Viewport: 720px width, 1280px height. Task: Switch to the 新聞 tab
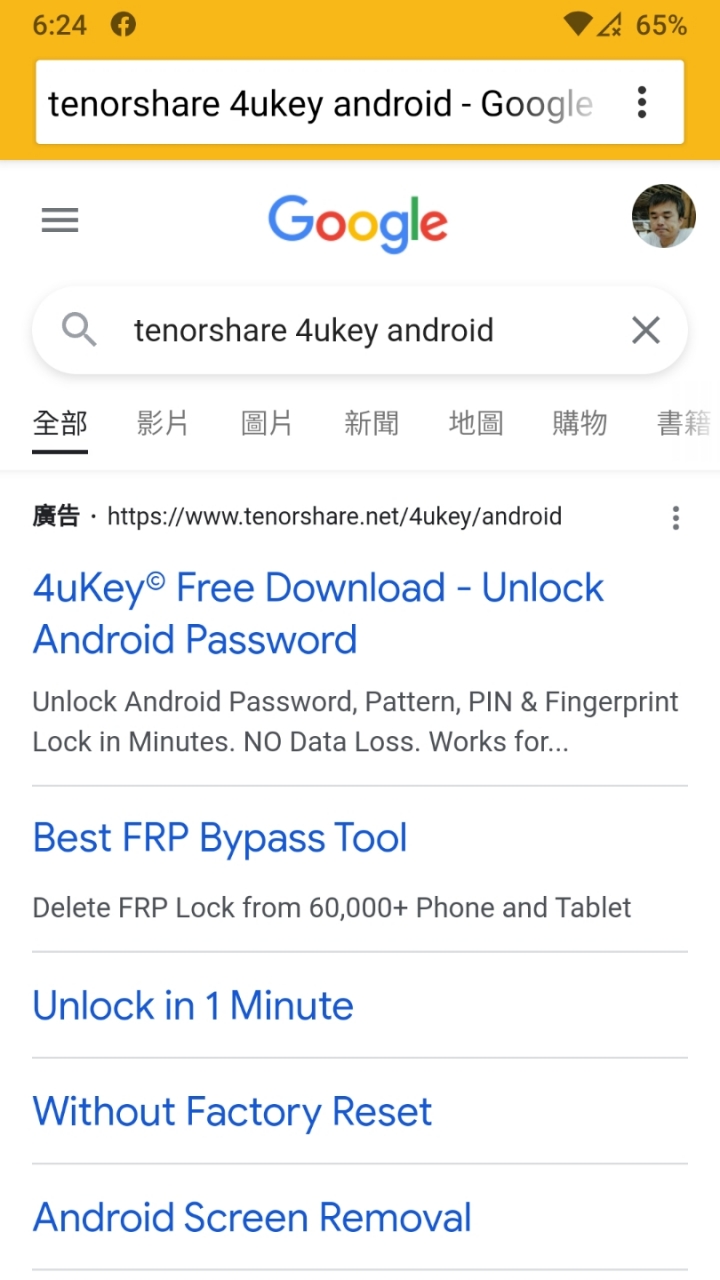[371, 424]
